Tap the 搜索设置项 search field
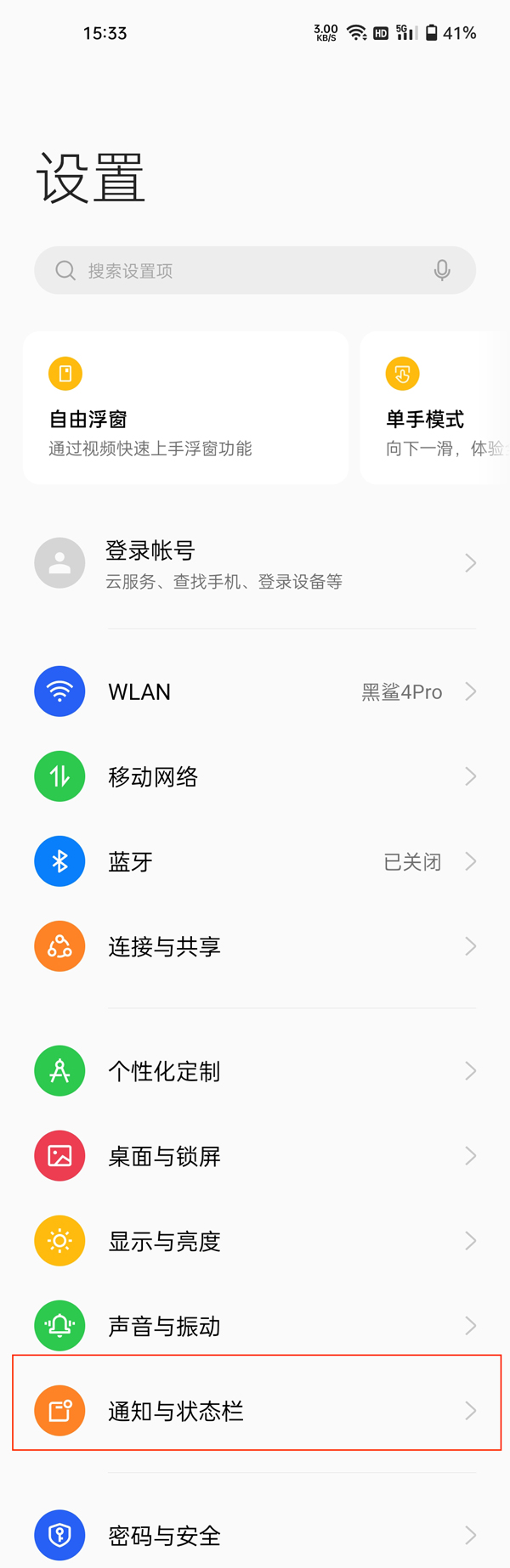This screenshot has height=1568, width=510. (x=238, y=271)
